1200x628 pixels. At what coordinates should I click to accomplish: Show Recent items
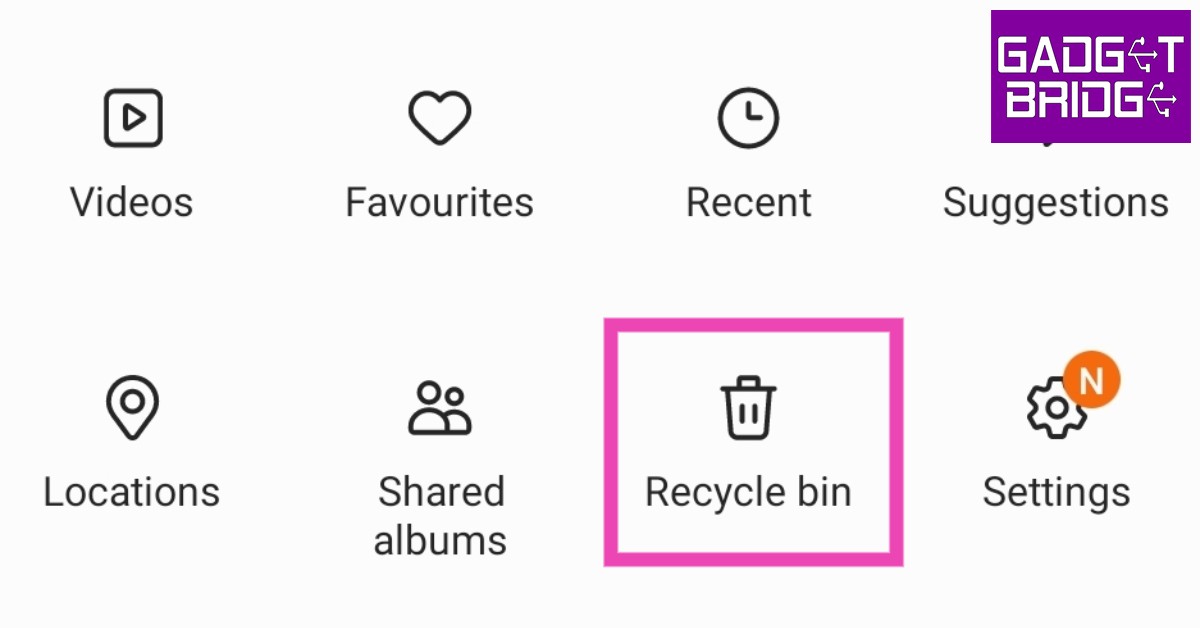point(748,150)
